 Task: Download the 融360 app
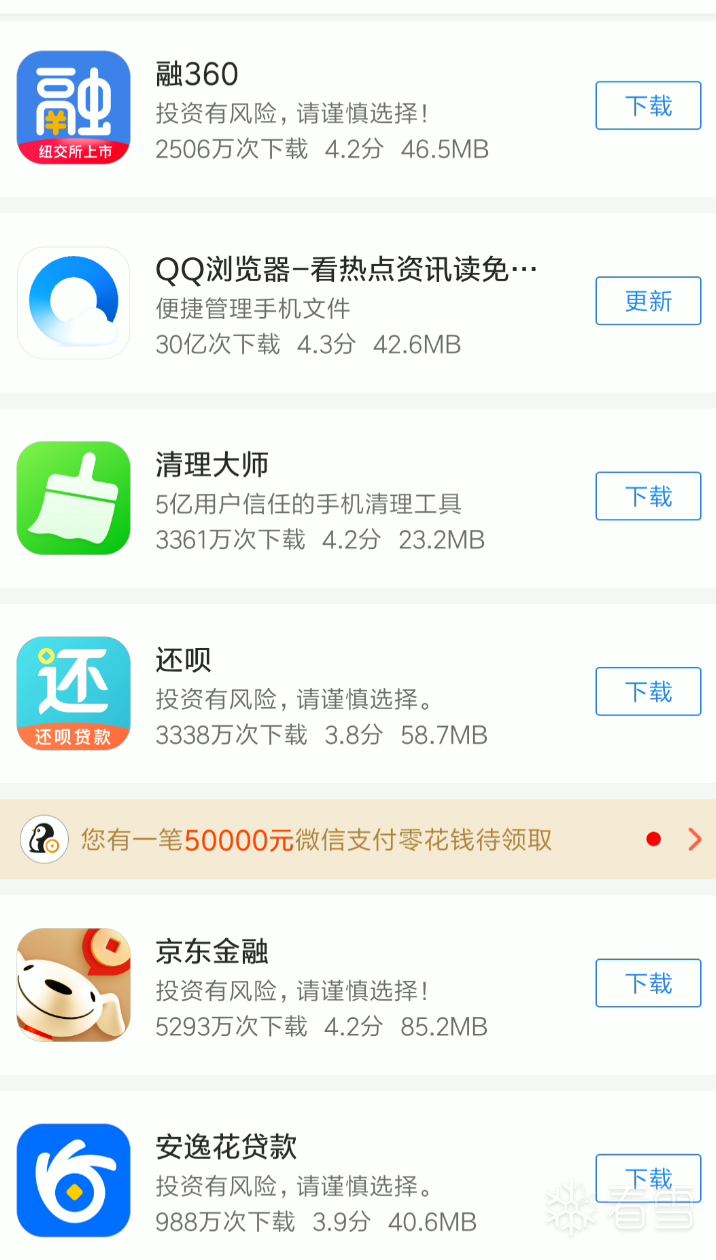(x=648, y=106)
